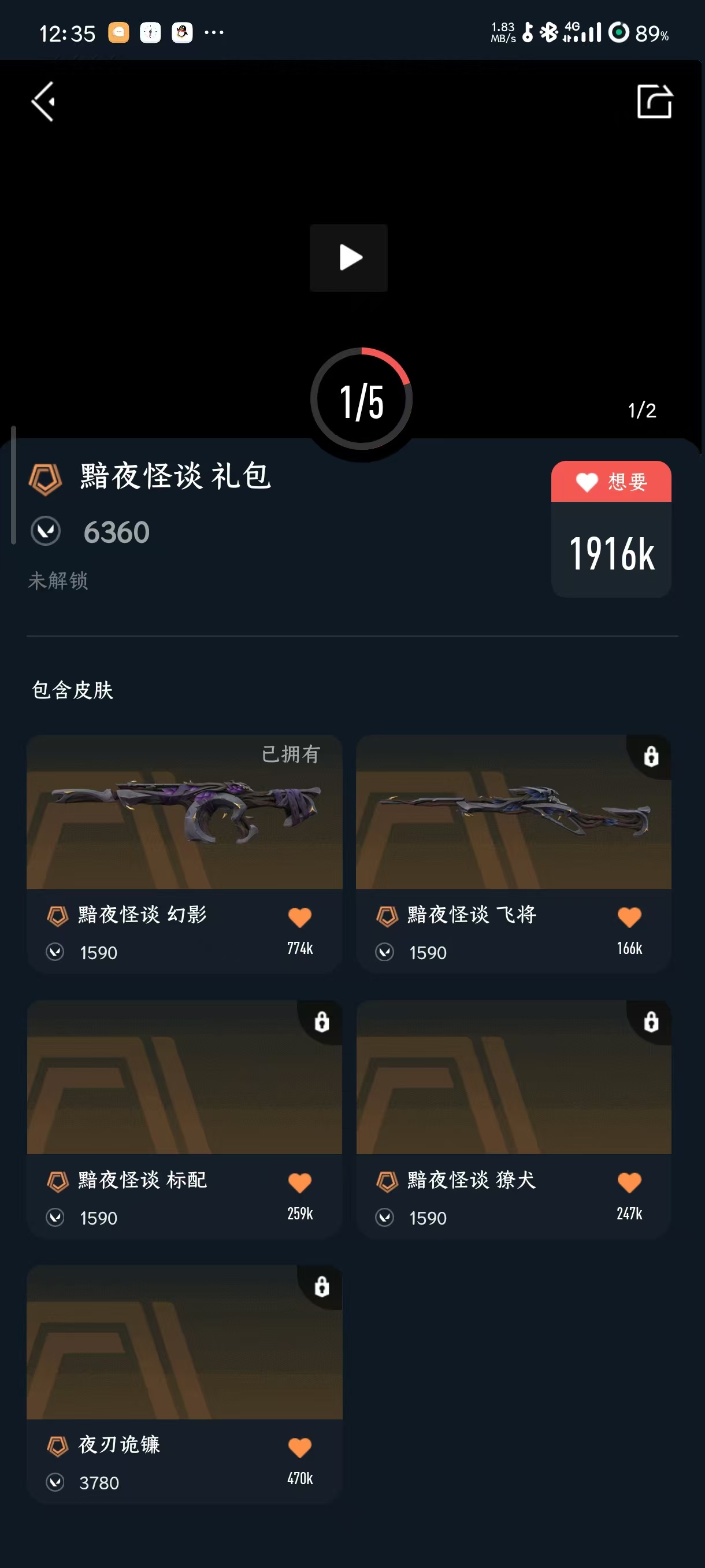The width and height of the screenshot is (705, 1568).
Task: Play the bundle preview video
Action: [x=348, y=257]
